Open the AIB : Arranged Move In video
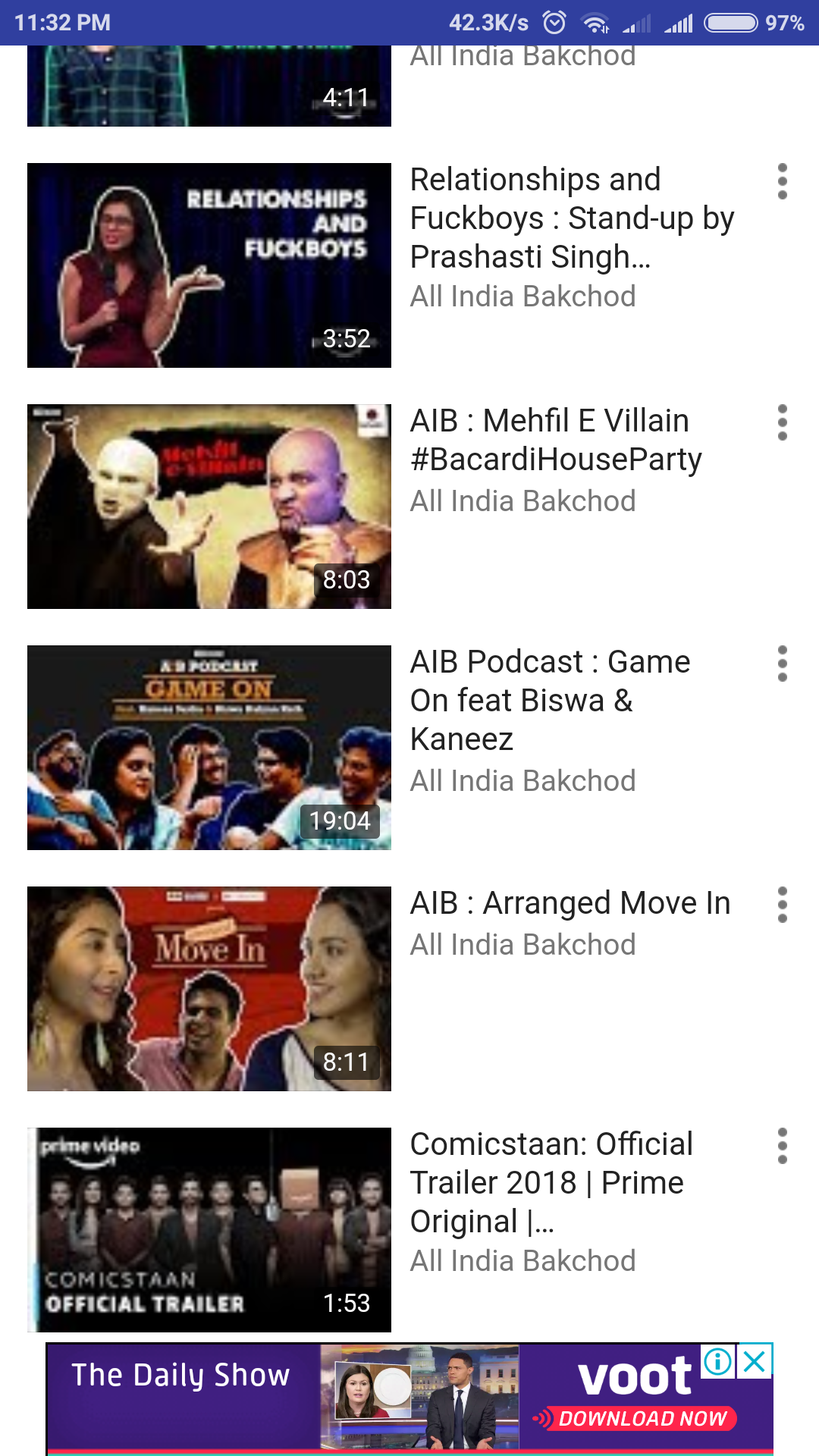This screenshot has width=819, height=1456. coord(570,903)
